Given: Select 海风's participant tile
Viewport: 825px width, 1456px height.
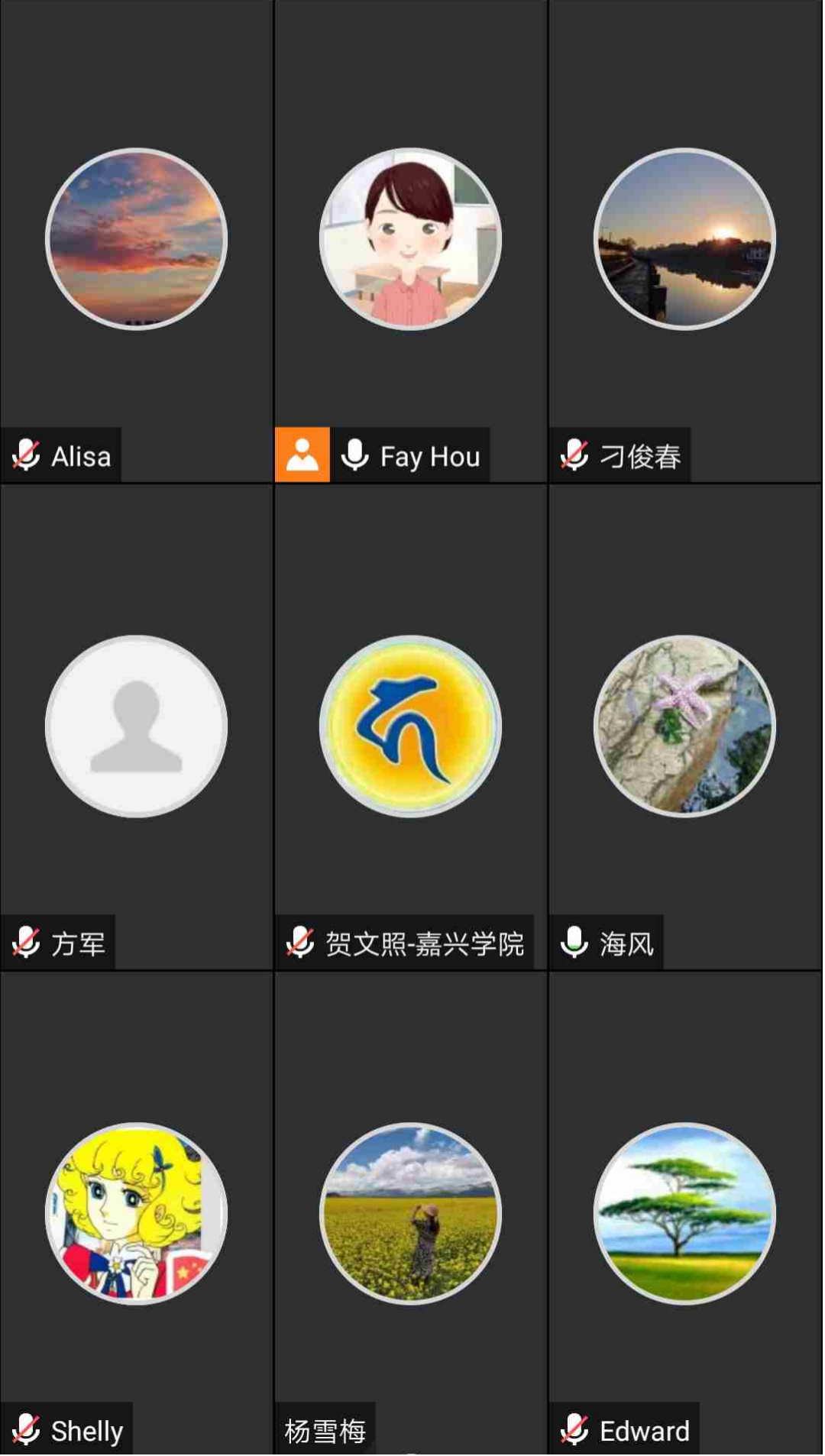Looking at the screenshot, I should pyautogui.click(x=684, y=726).
